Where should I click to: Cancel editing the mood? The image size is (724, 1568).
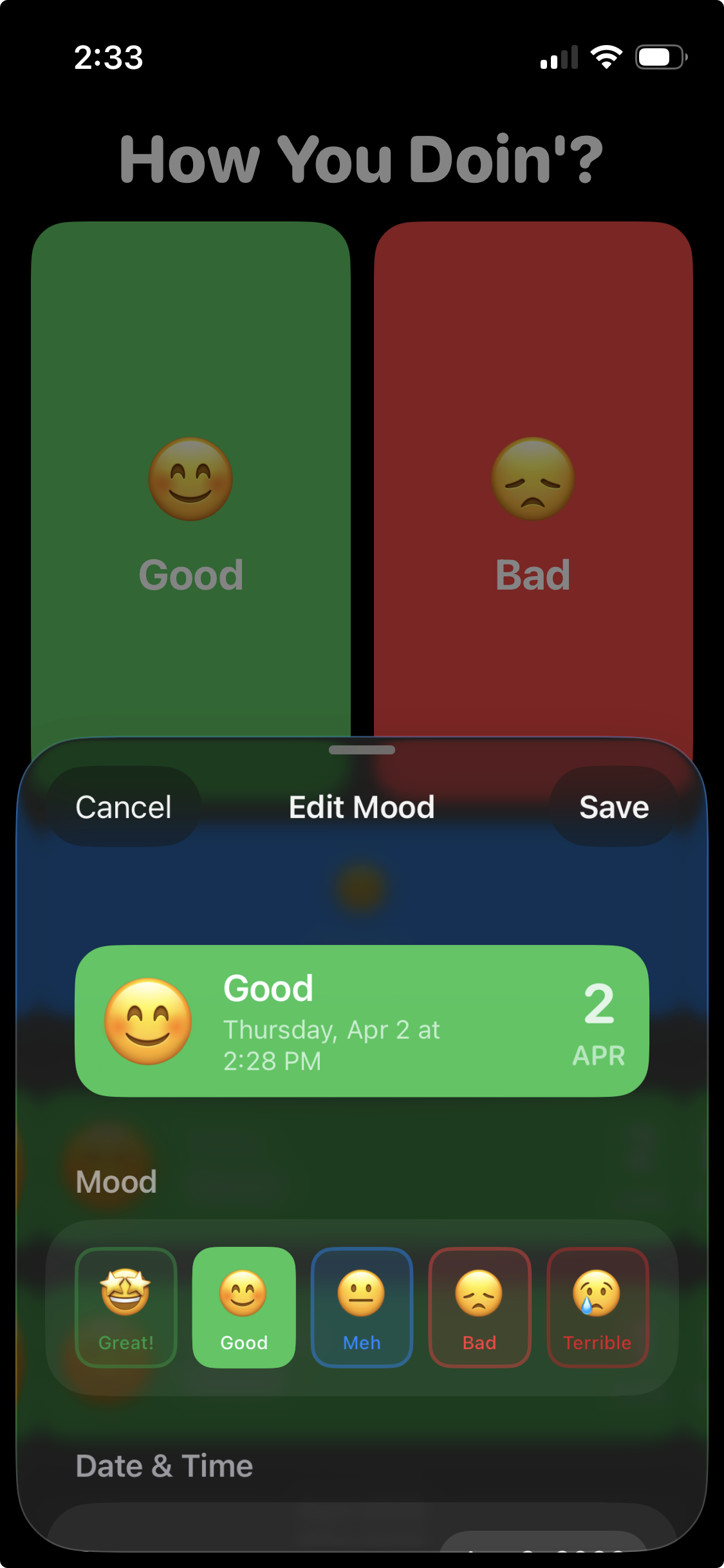coord(123,807)
